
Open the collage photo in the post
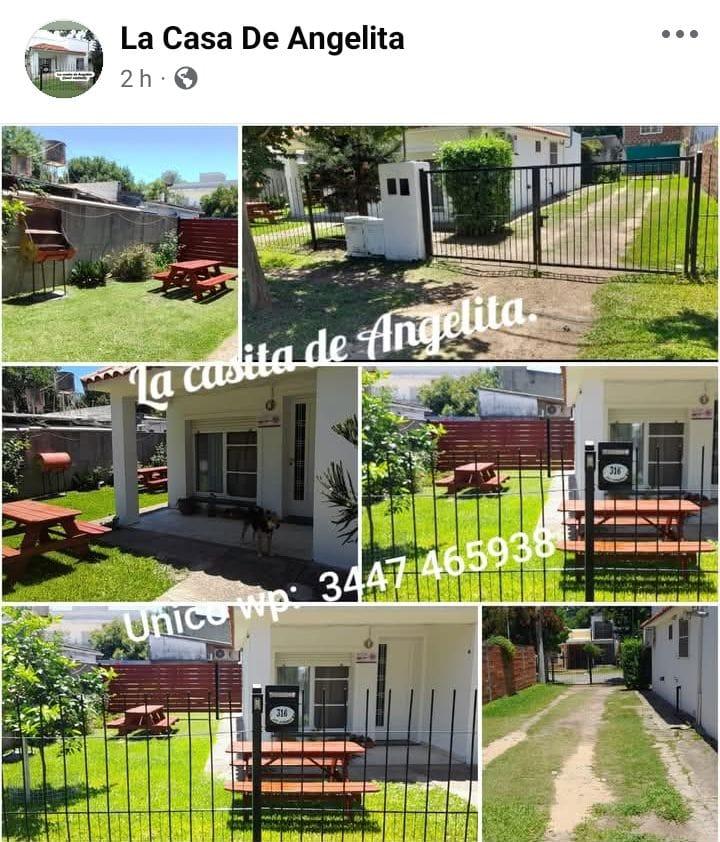click(x=360, y=482)
